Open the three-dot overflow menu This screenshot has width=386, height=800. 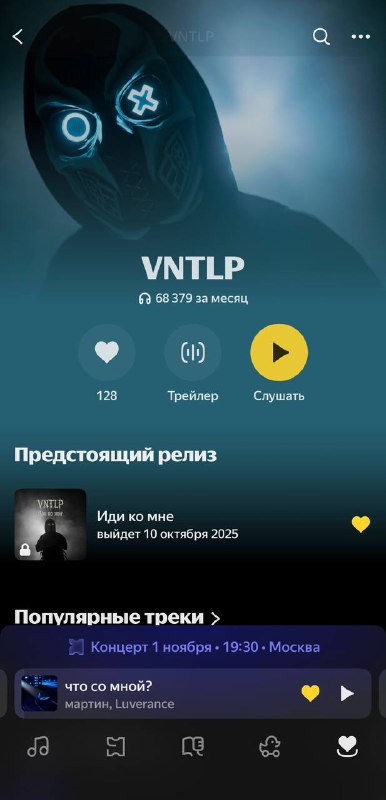tap(361, 36)
